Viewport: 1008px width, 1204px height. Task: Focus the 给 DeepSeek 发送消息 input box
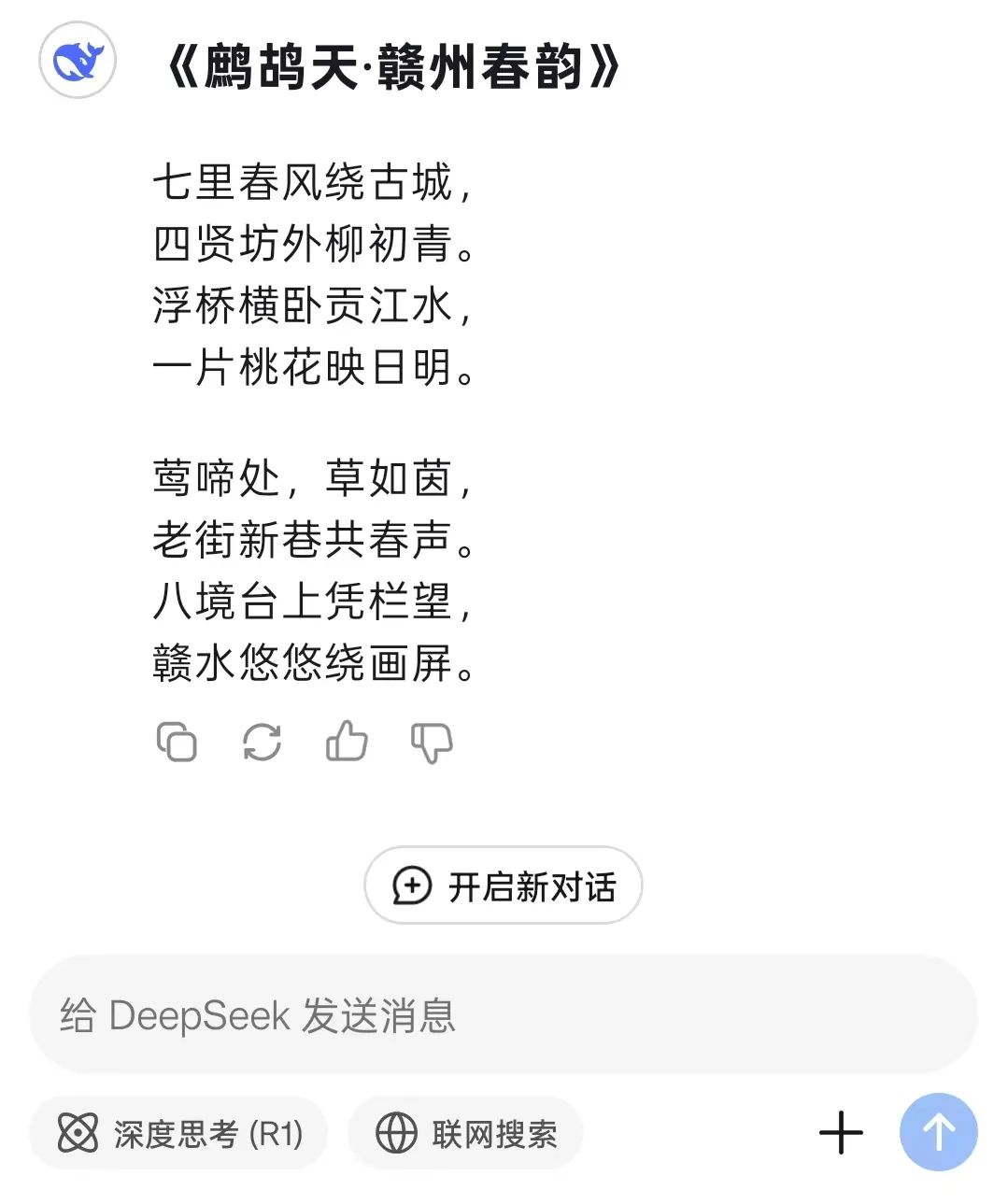tap(504, 1015)
